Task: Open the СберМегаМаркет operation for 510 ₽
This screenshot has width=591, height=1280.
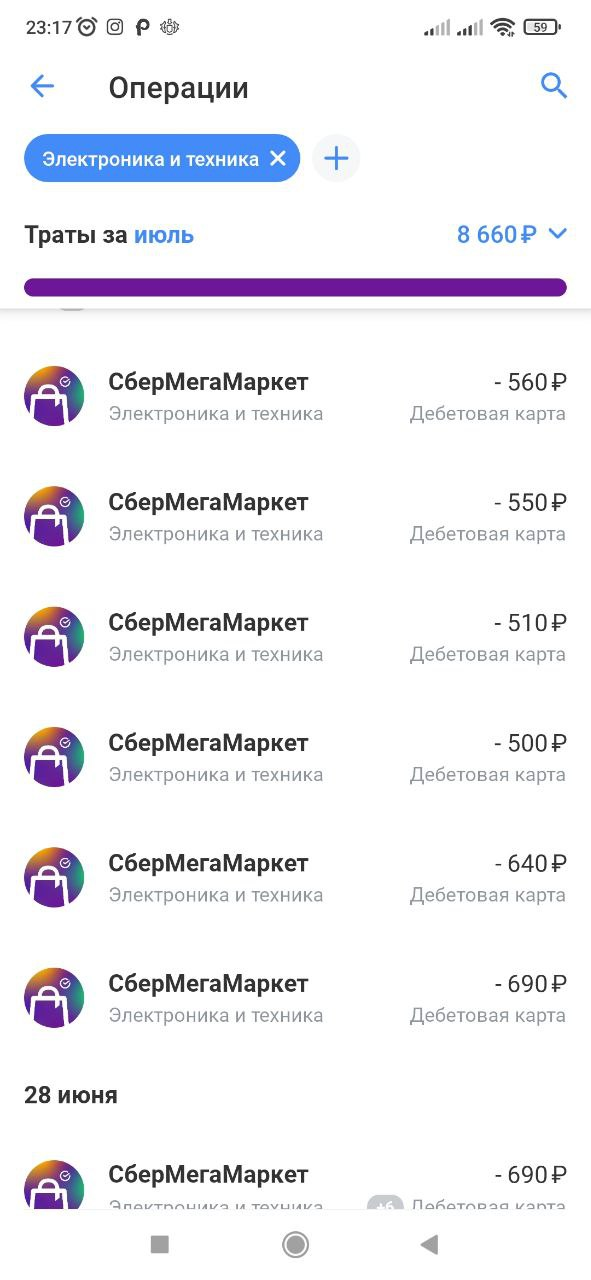Action: tap(295, 637)
